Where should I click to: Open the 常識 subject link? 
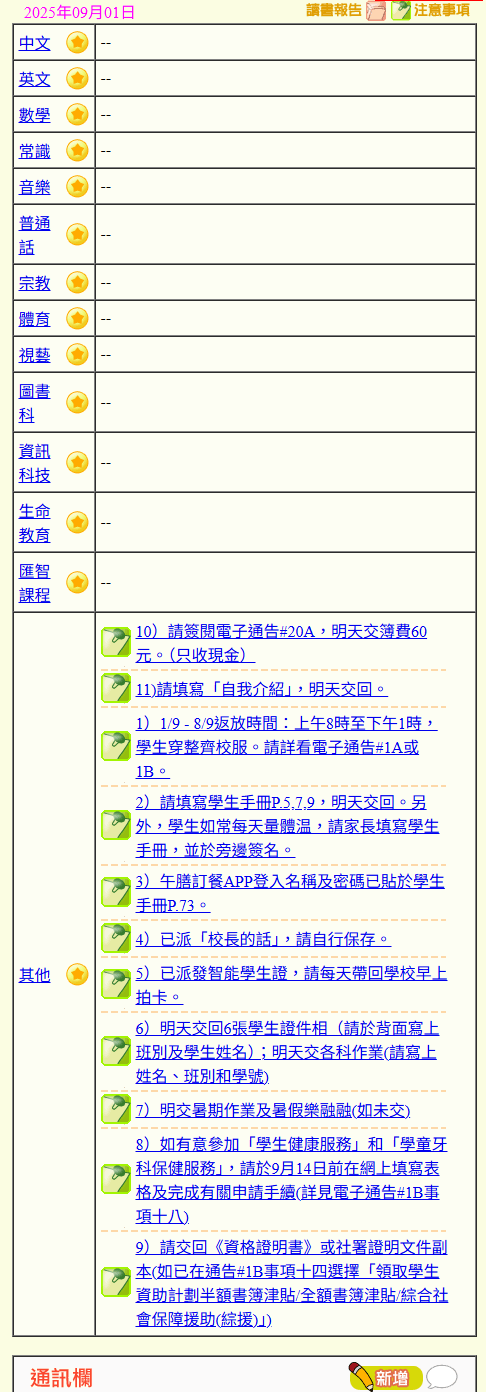pyautogui.click(x=34, y=151)
